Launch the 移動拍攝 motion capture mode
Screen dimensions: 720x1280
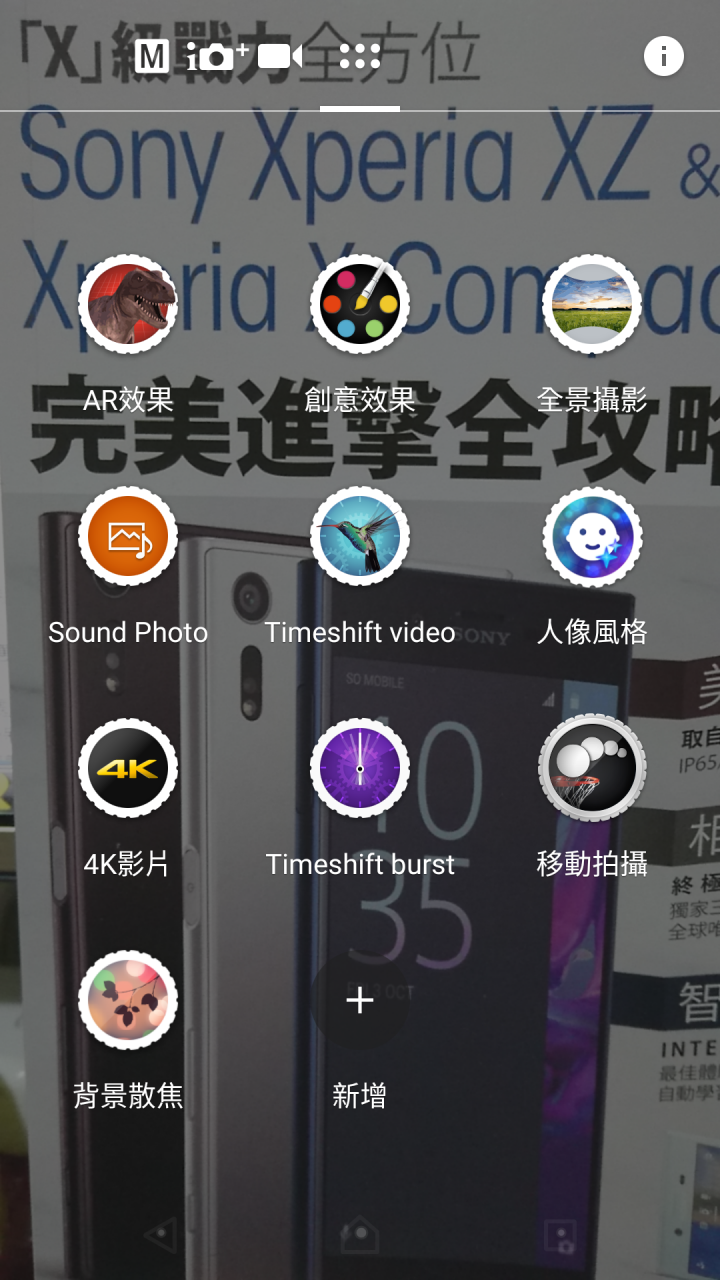[x=592, y=768]
